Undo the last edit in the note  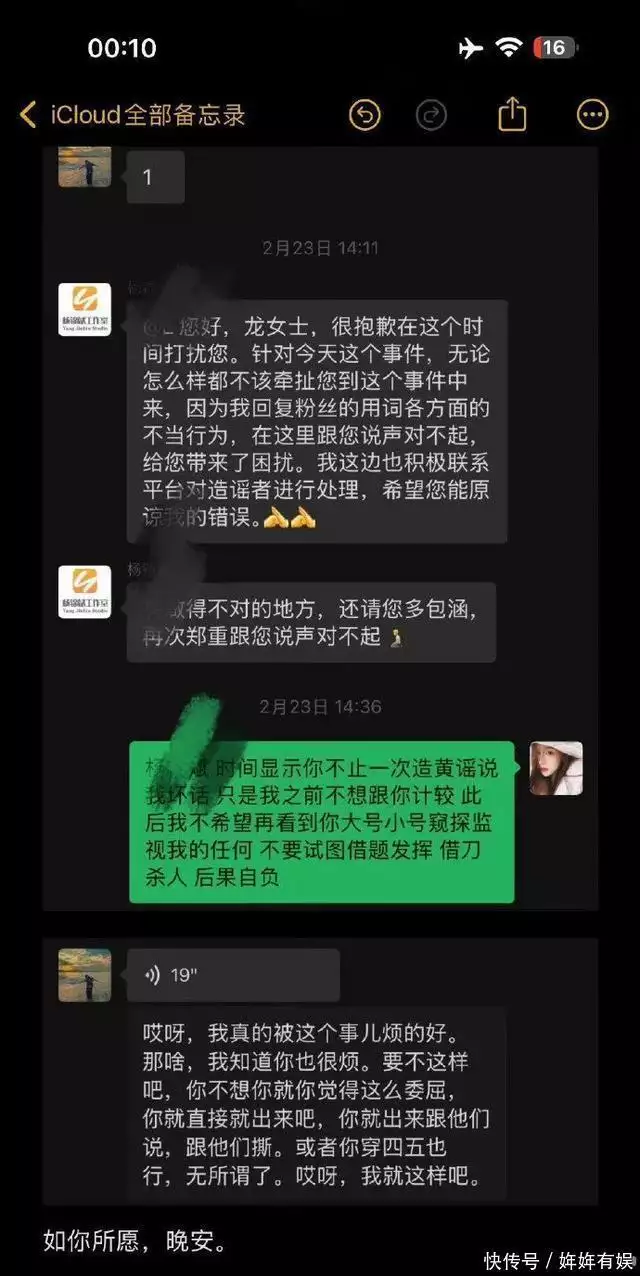[x=365, y=115]
